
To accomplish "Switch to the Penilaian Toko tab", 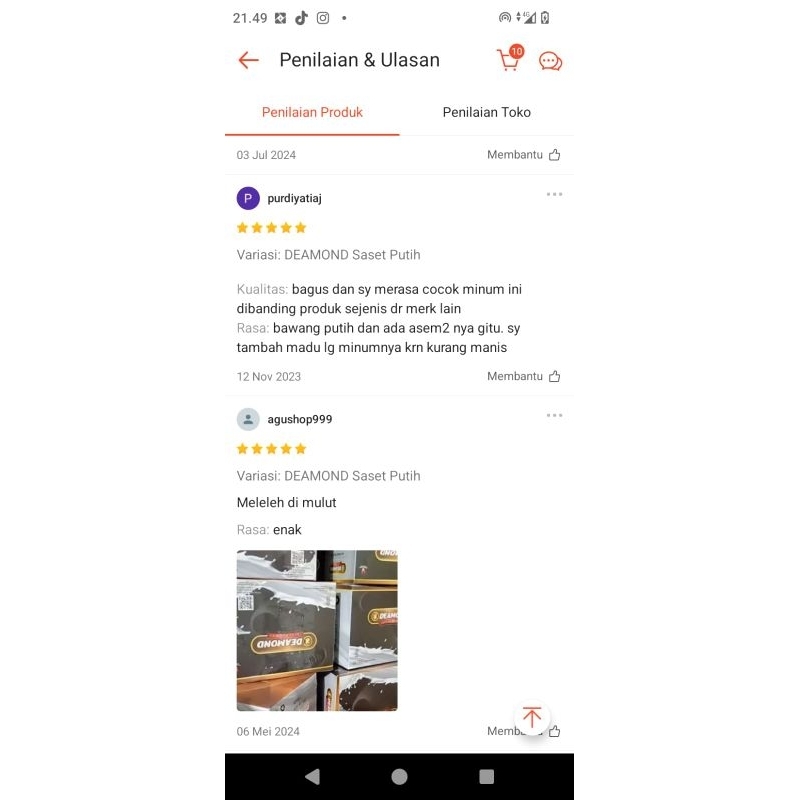I will [486, 112].
